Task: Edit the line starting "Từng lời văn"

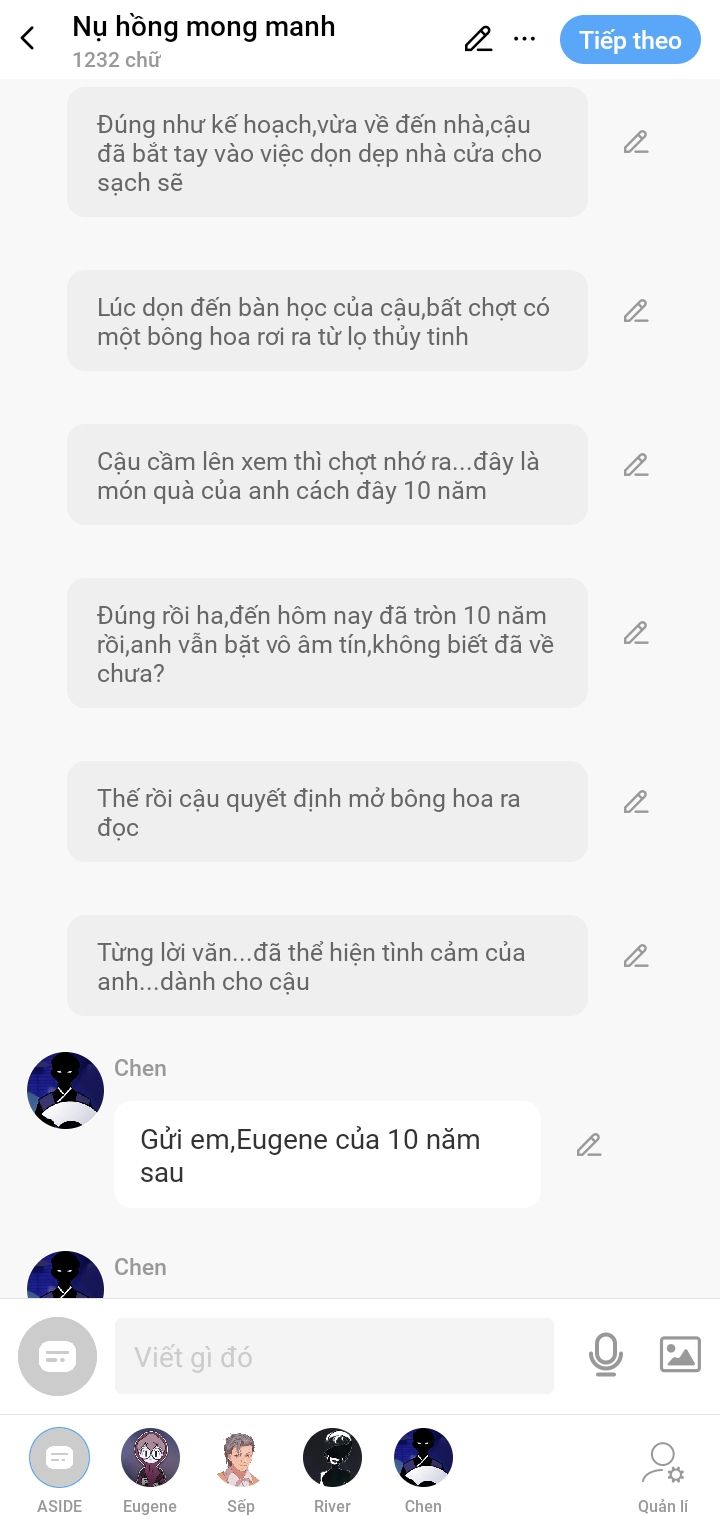Action: tap(636, 957)
